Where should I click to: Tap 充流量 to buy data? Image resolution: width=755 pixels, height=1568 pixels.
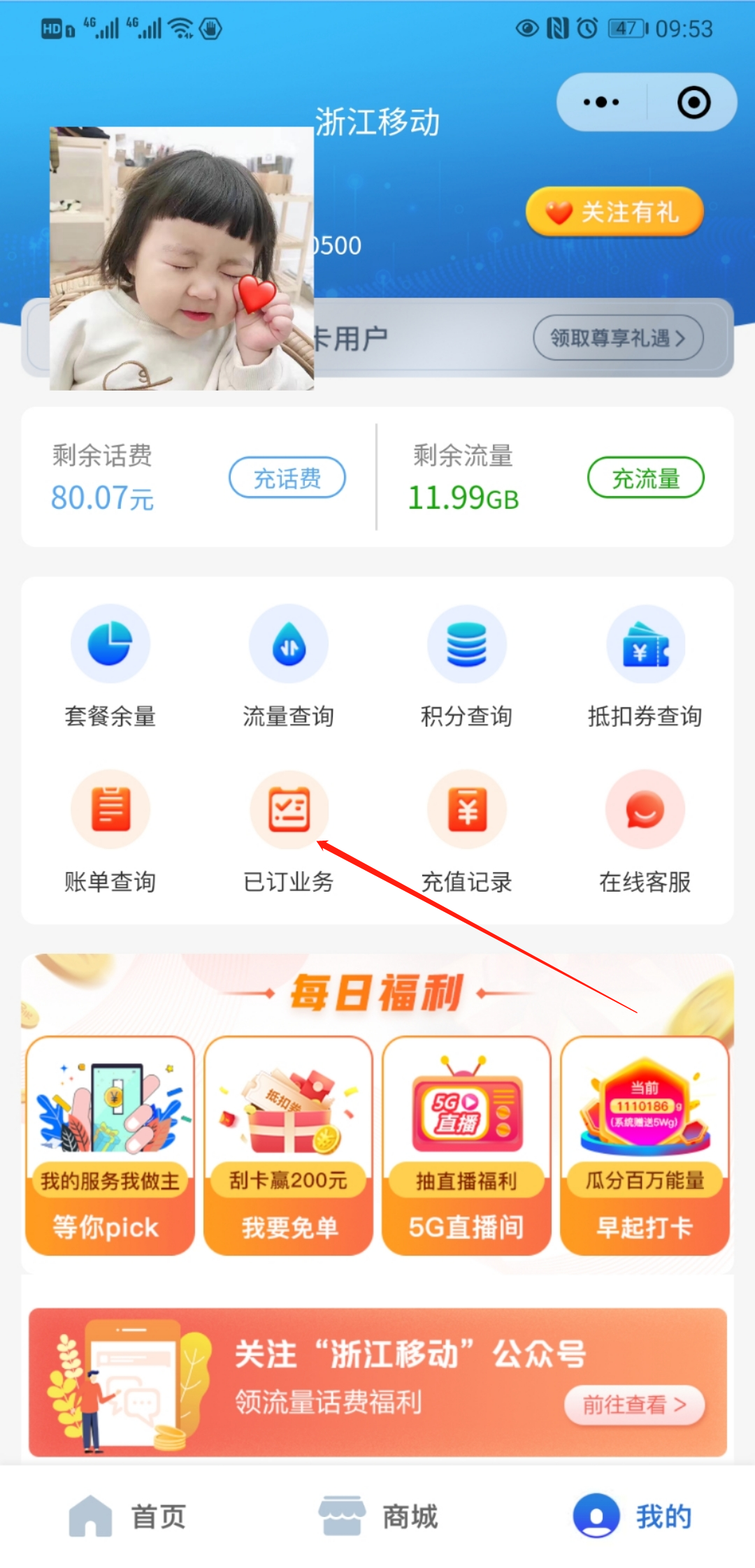[x=645, y=478]
